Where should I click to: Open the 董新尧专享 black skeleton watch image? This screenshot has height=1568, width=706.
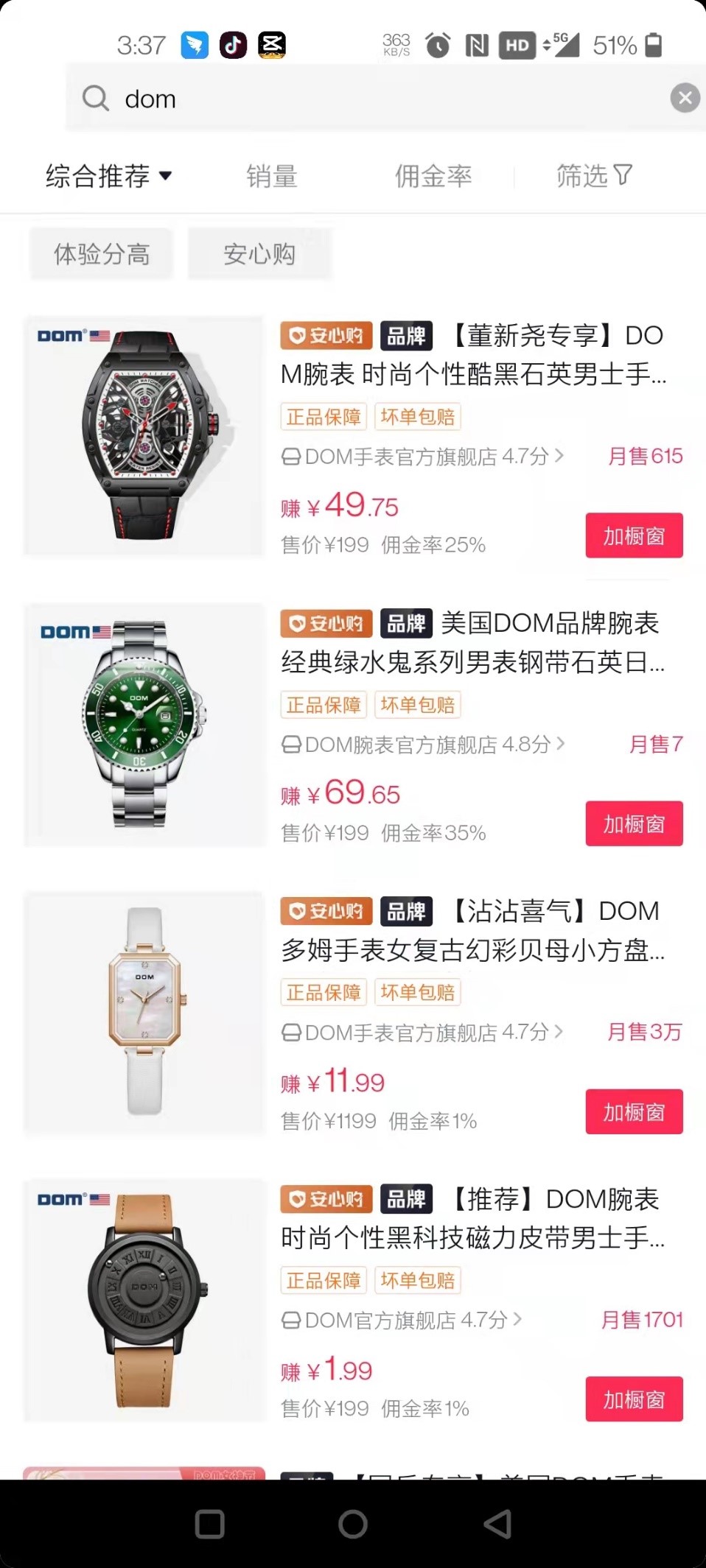tap(144, 436)
